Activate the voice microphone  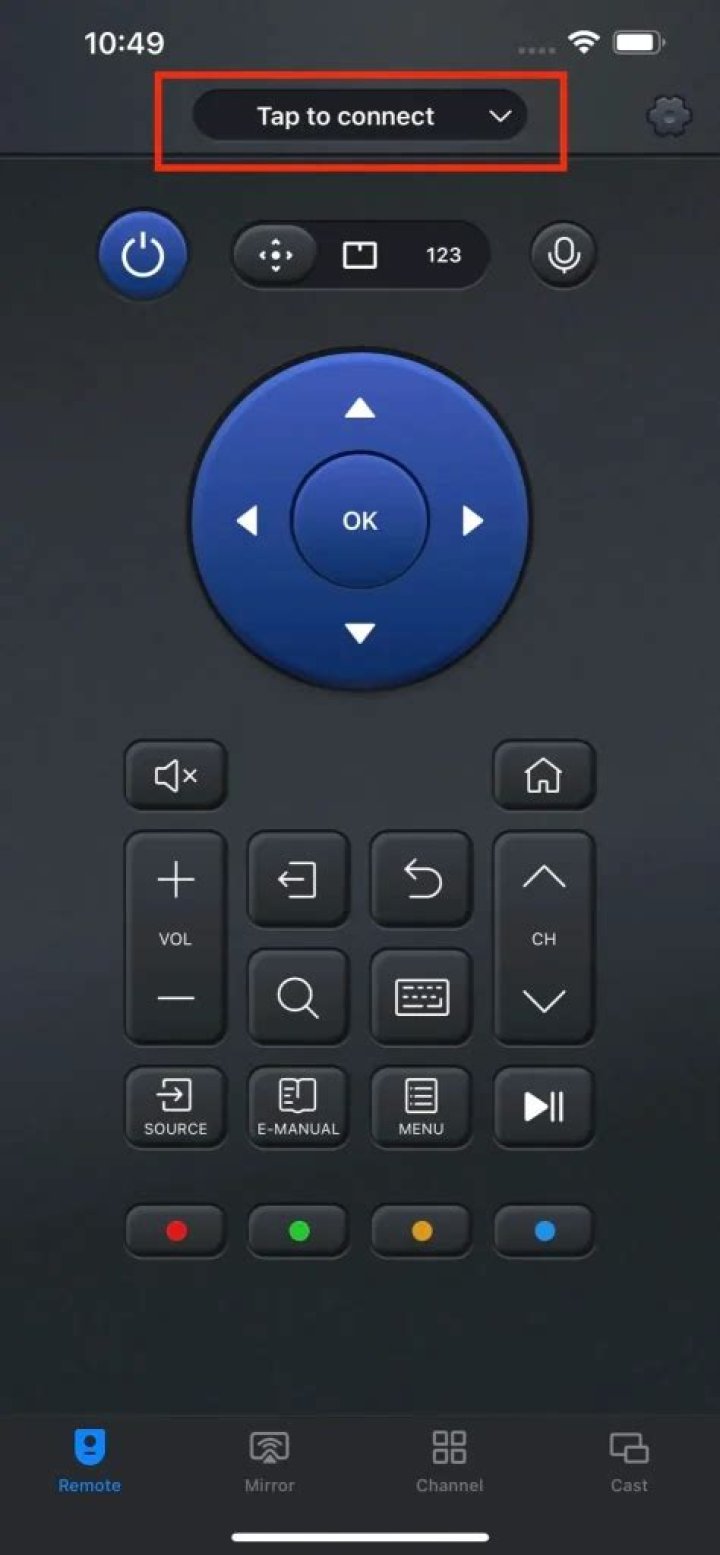click(563, 255)
